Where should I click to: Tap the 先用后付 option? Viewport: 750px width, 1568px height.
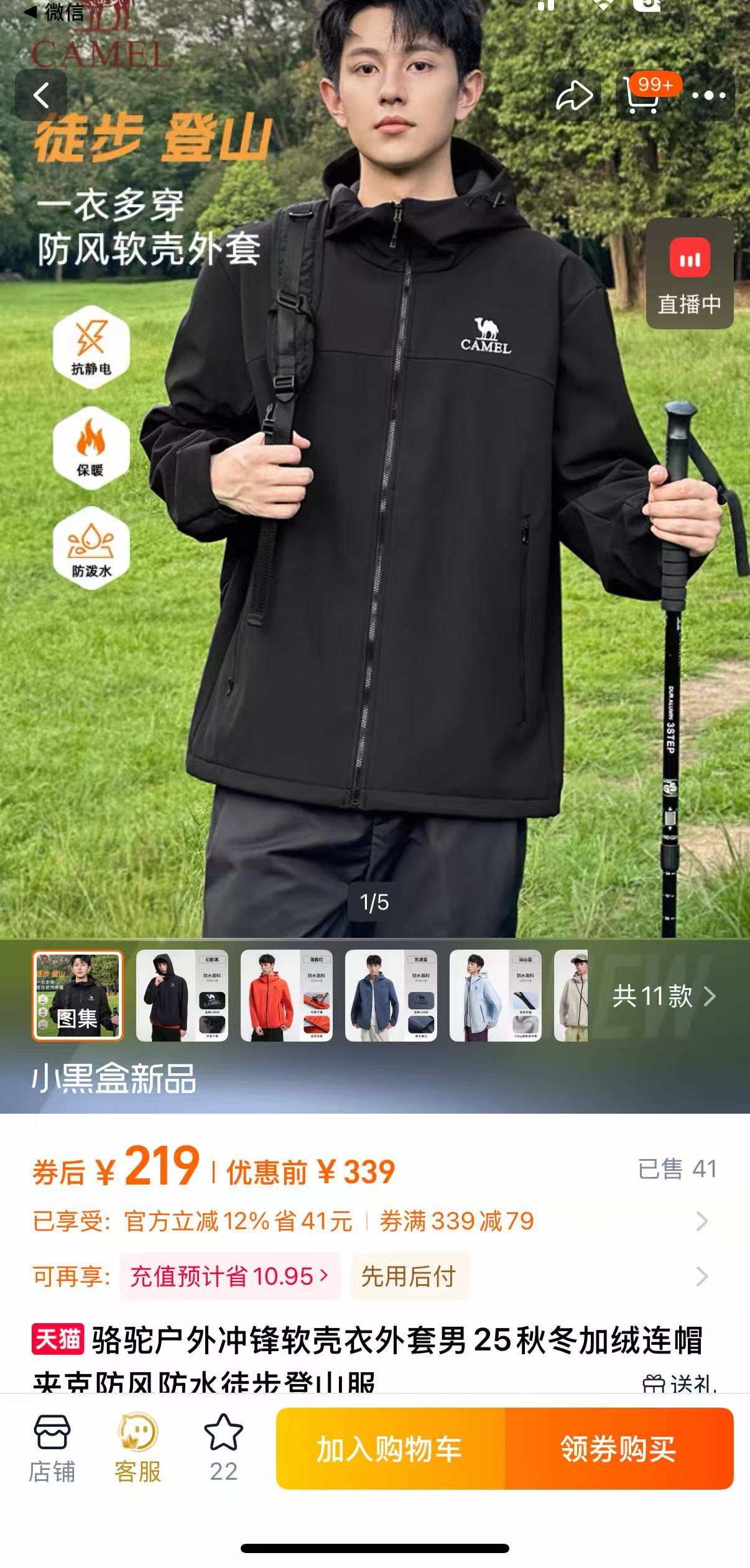pyautogui.click(x=409, y=1277)
